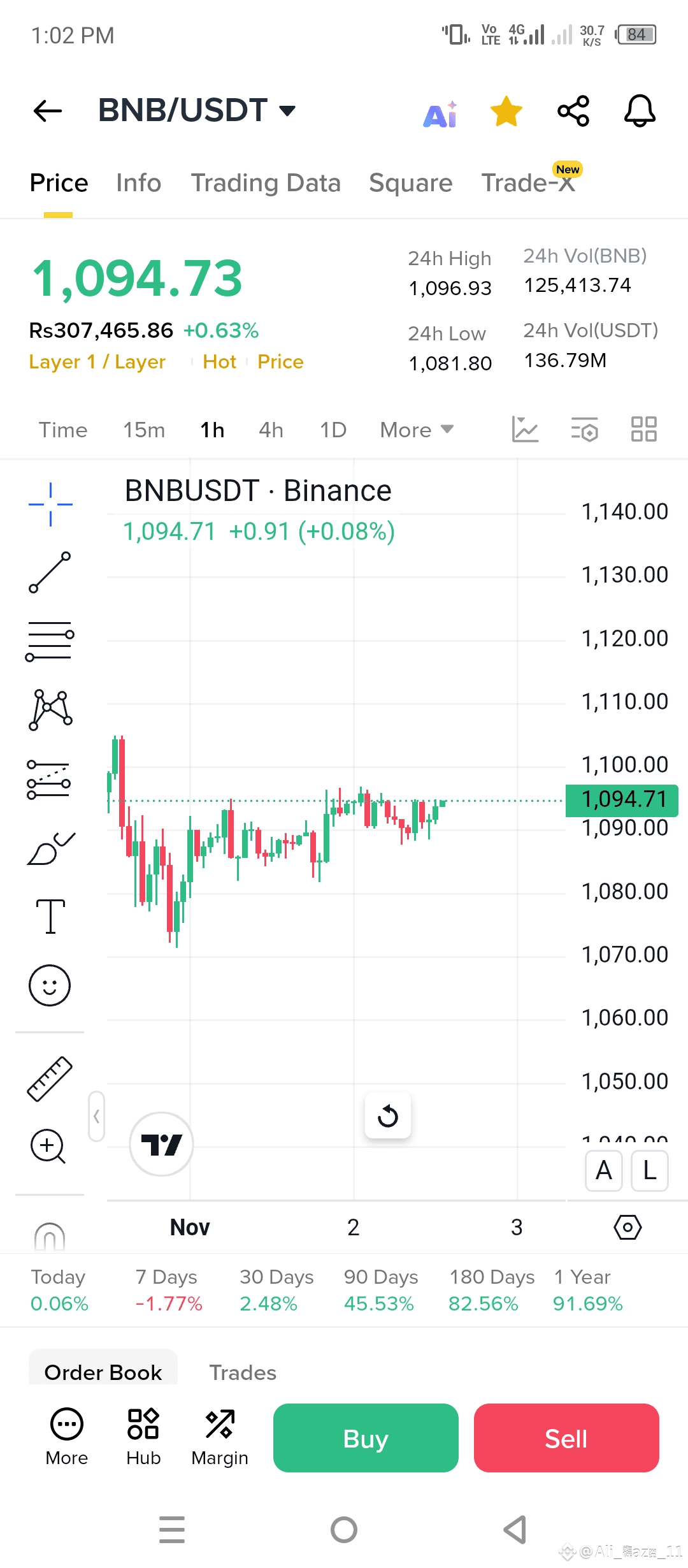Reset the chart view
The height and width of the screenshot is (1568, 688).
coord(387,1115)
